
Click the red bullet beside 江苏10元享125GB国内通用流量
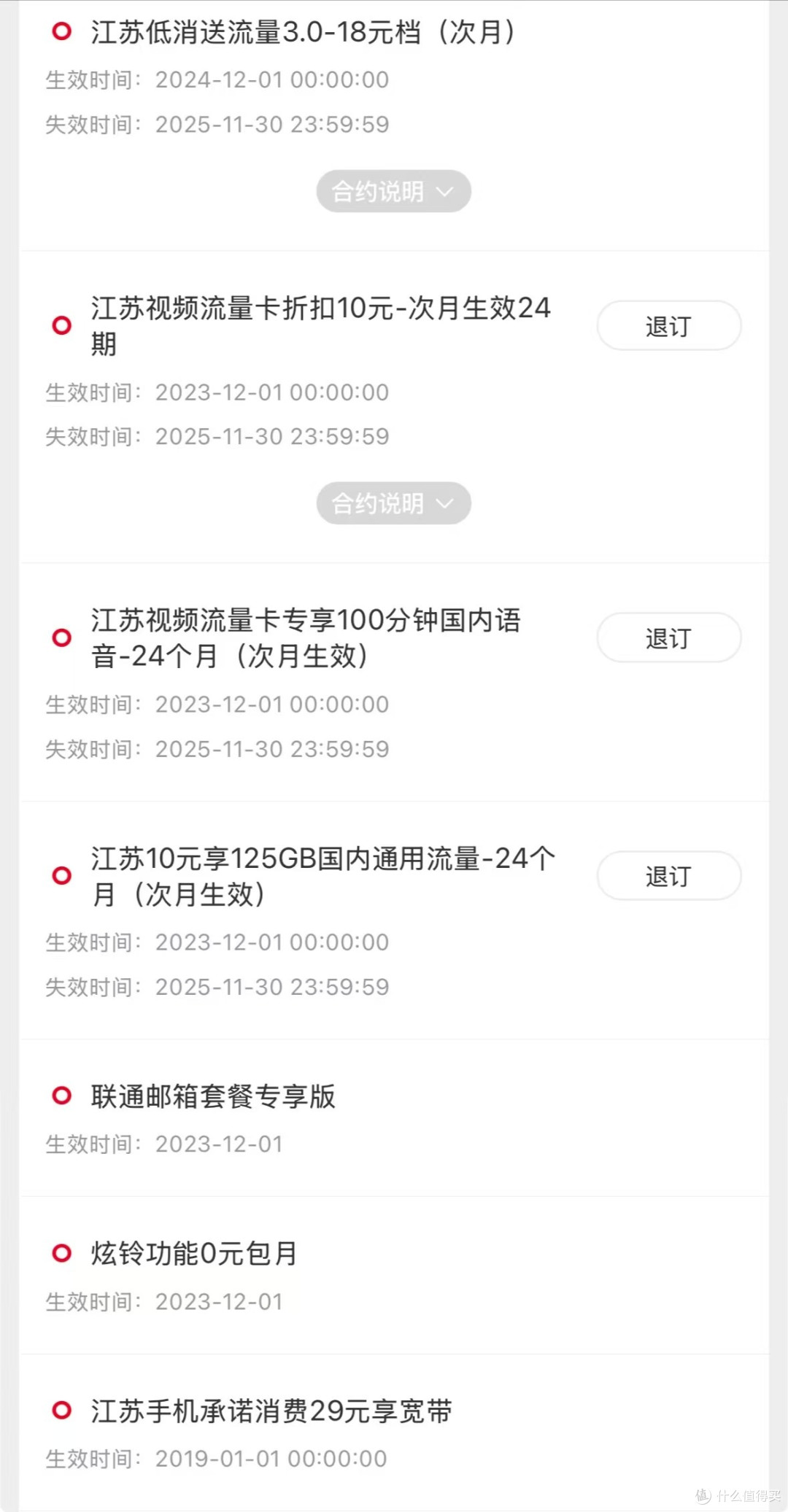(61, 875)
